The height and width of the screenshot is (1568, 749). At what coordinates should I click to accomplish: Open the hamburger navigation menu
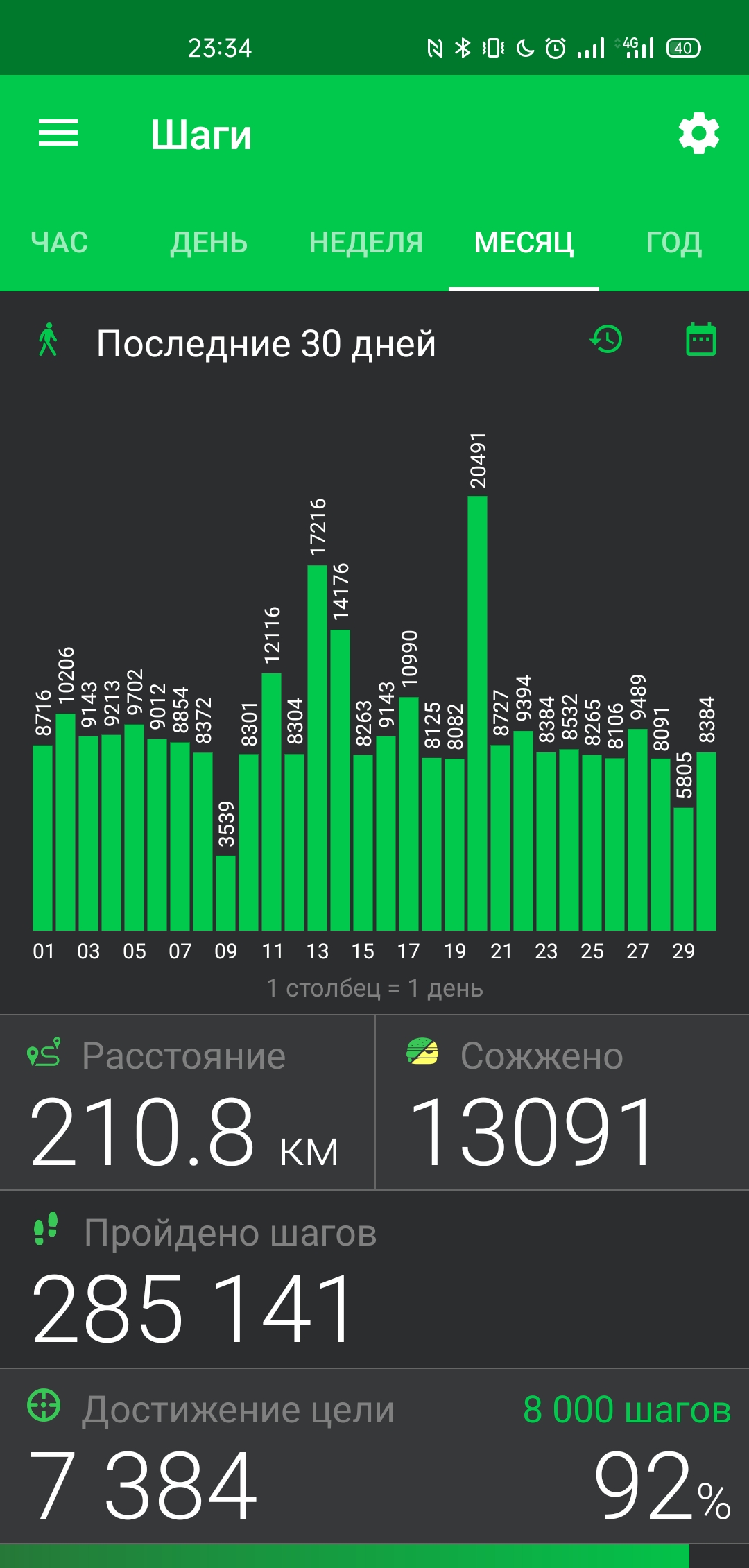click(58, 132)
